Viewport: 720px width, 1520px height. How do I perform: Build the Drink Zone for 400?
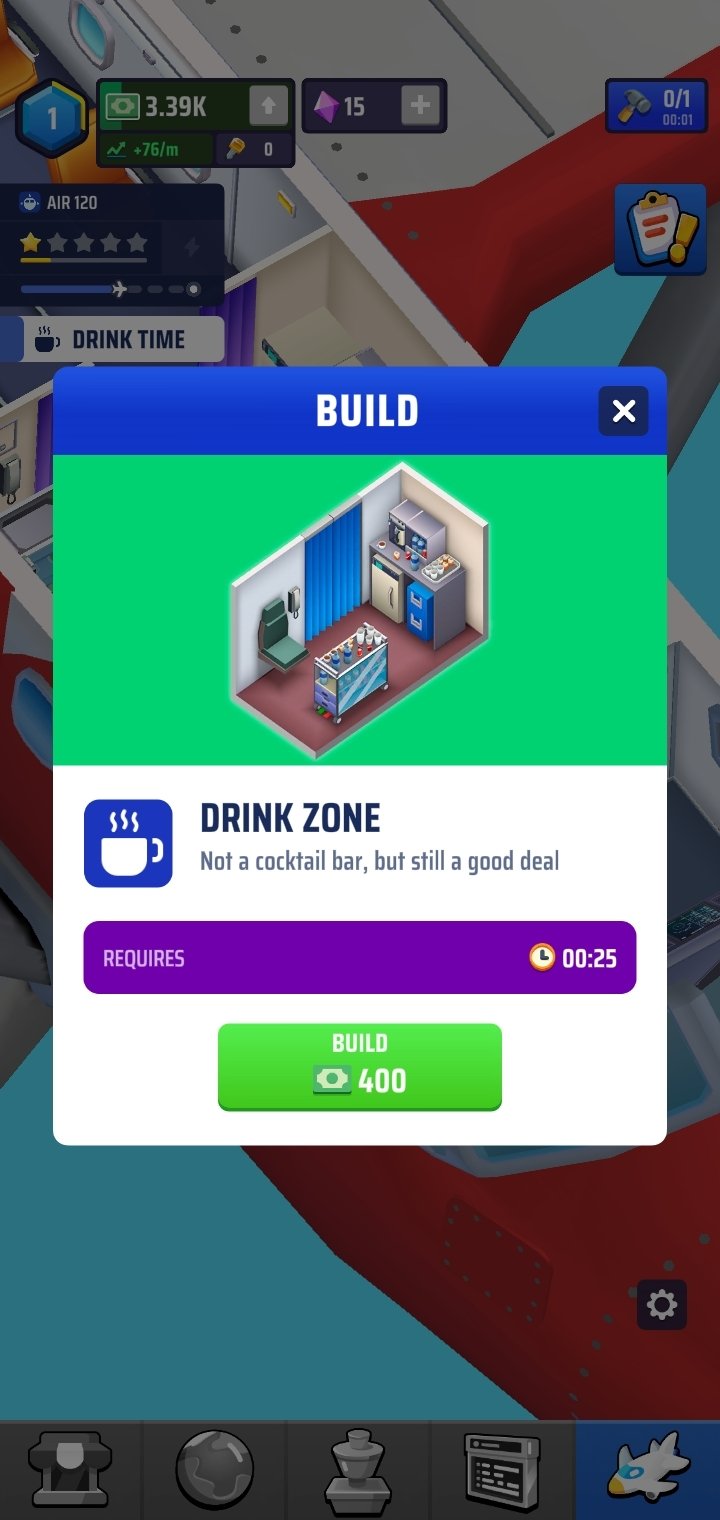click(360, 1066)
